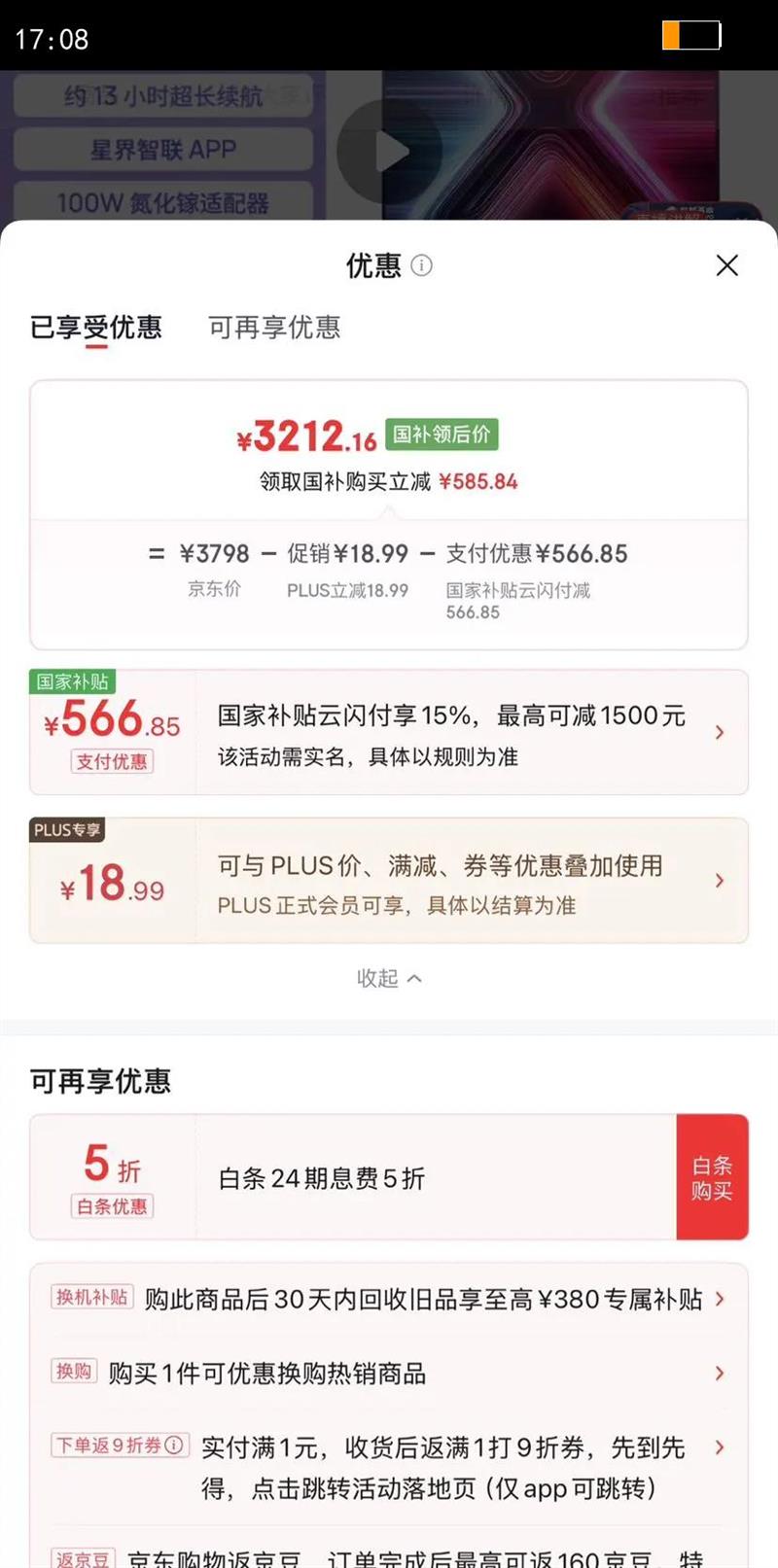Screen dimensions: 778x1568
Task: Tap the 返京豆 label badge
Action: [83, 1559]
